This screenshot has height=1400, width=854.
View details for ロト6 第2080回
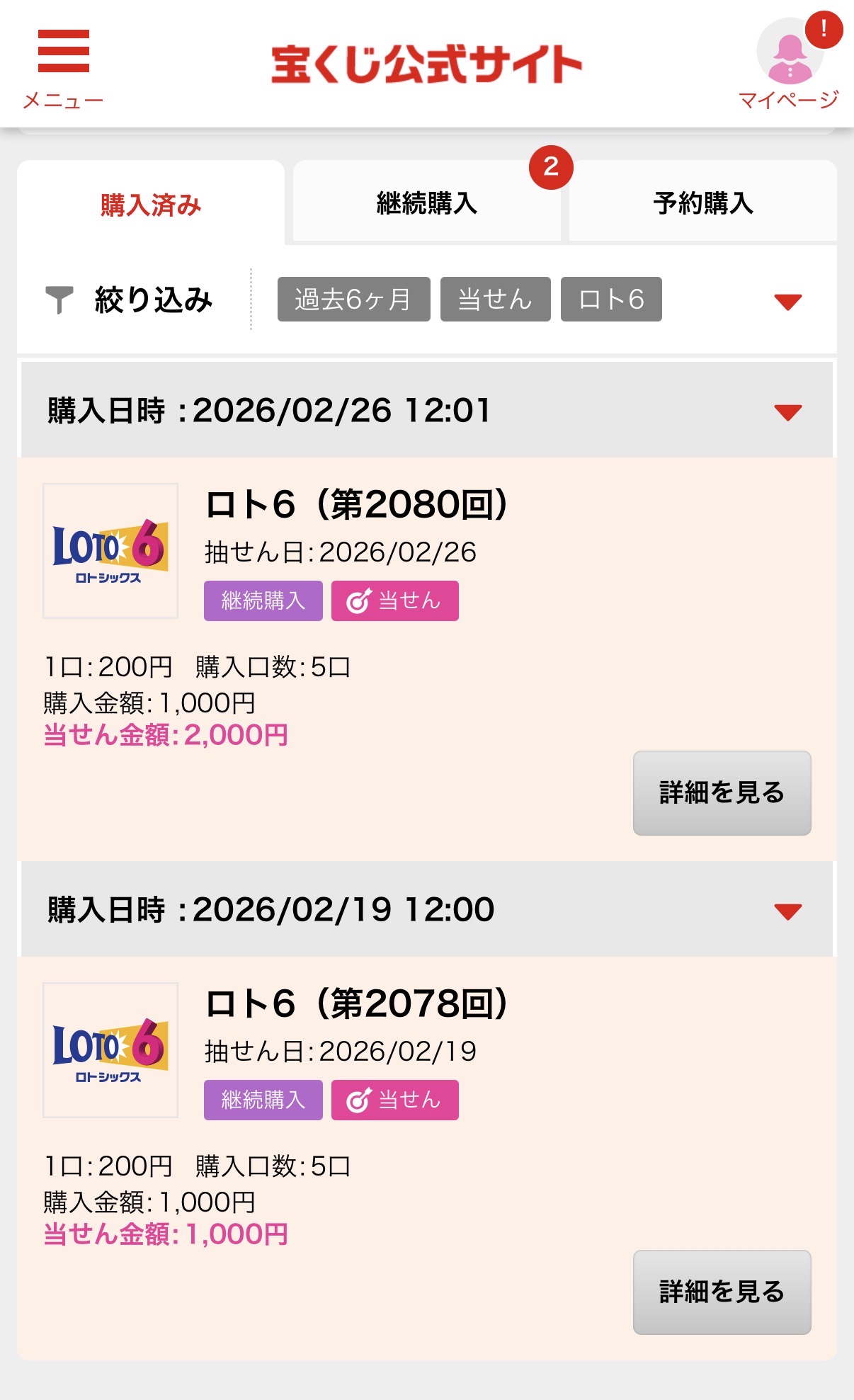(722, 792)
